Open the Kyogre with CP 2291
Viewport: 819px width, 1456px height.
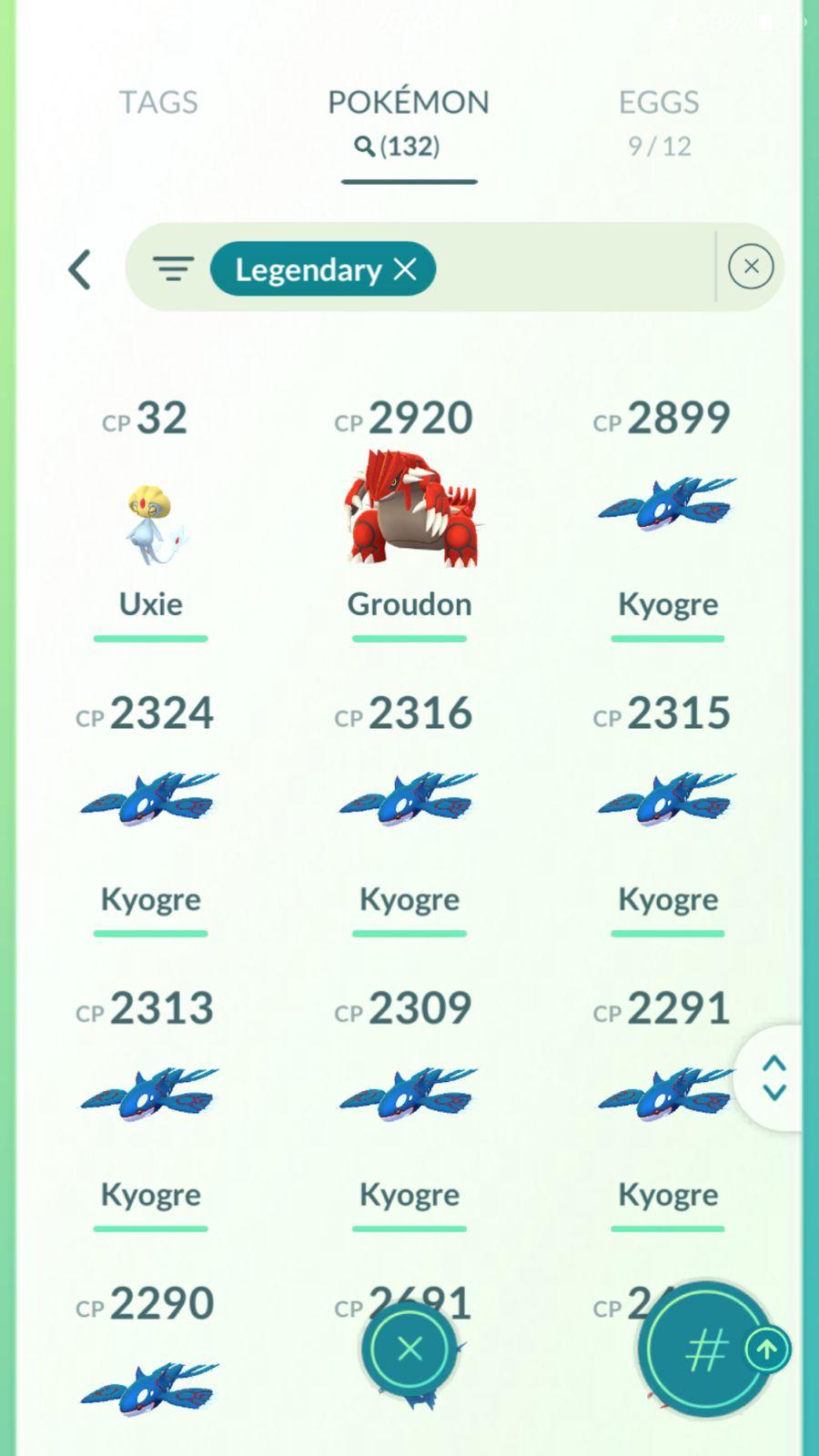coord(668,1096)
